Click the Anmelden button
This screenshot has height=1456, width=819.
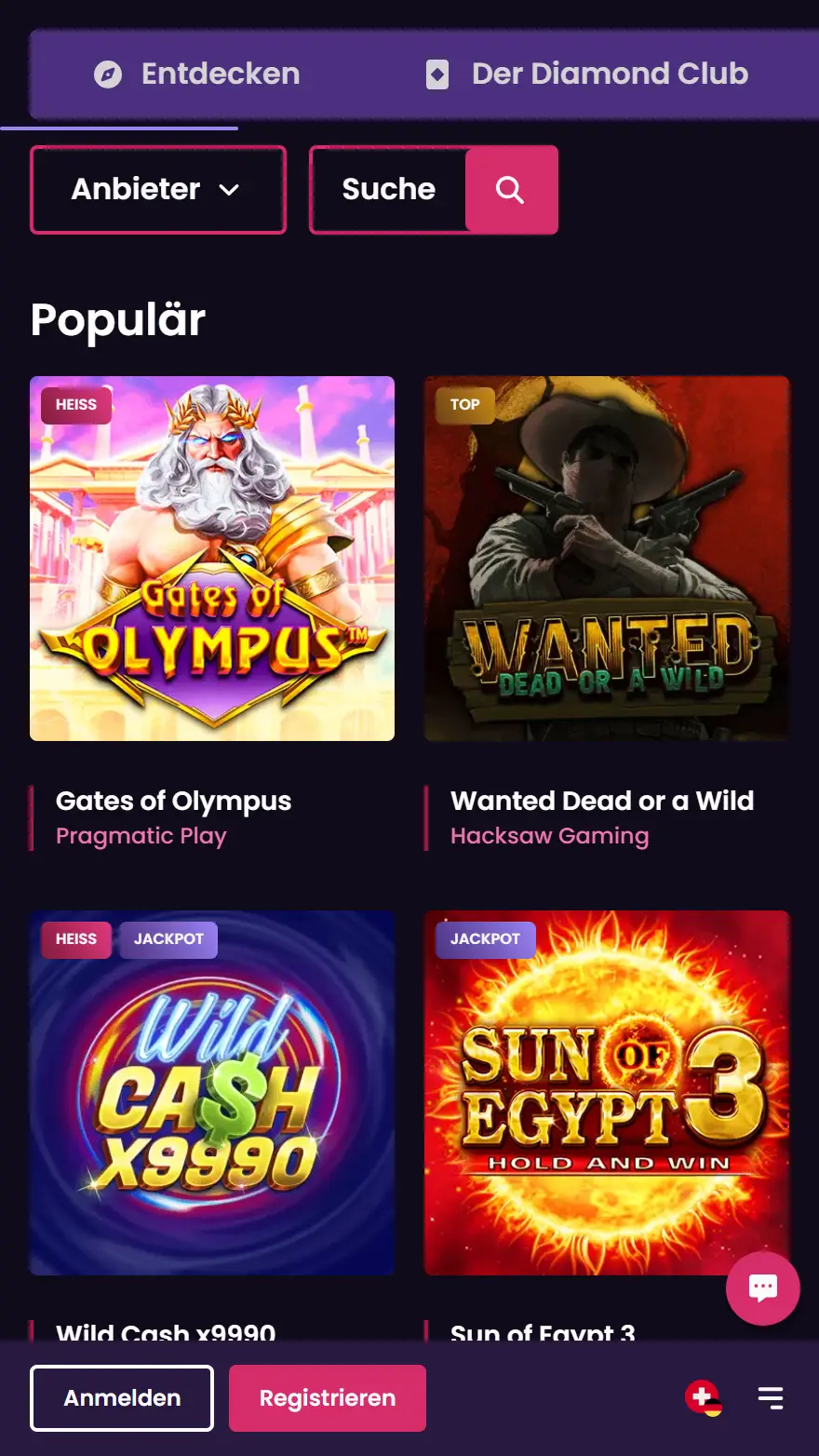click(122, 1397)
